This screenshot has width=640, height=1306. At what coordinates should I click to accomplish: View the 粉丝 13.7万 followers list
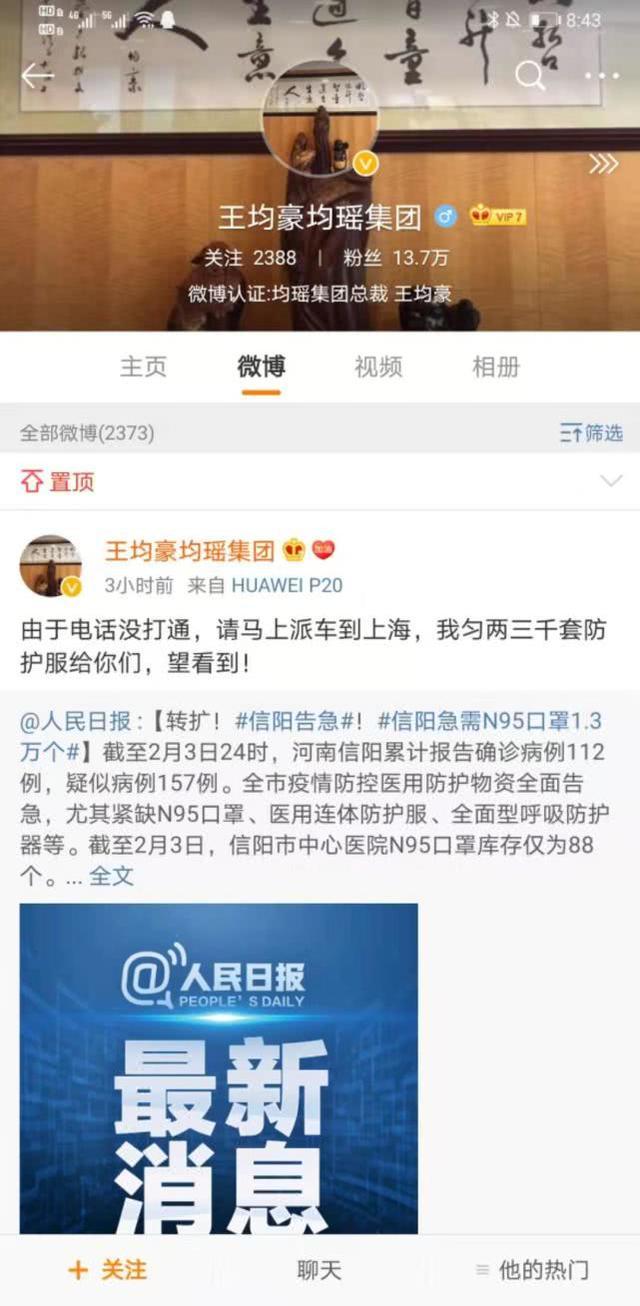tap(395, 257)
